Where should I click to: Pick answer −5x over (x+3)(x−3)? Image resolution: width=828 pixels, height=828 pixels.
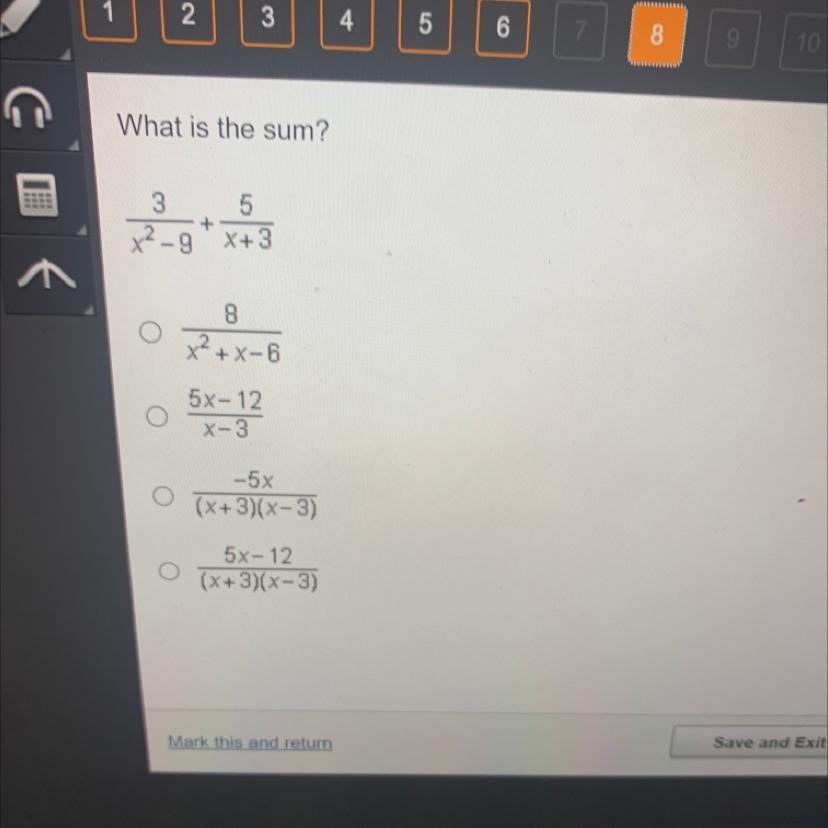click(161, 494)
